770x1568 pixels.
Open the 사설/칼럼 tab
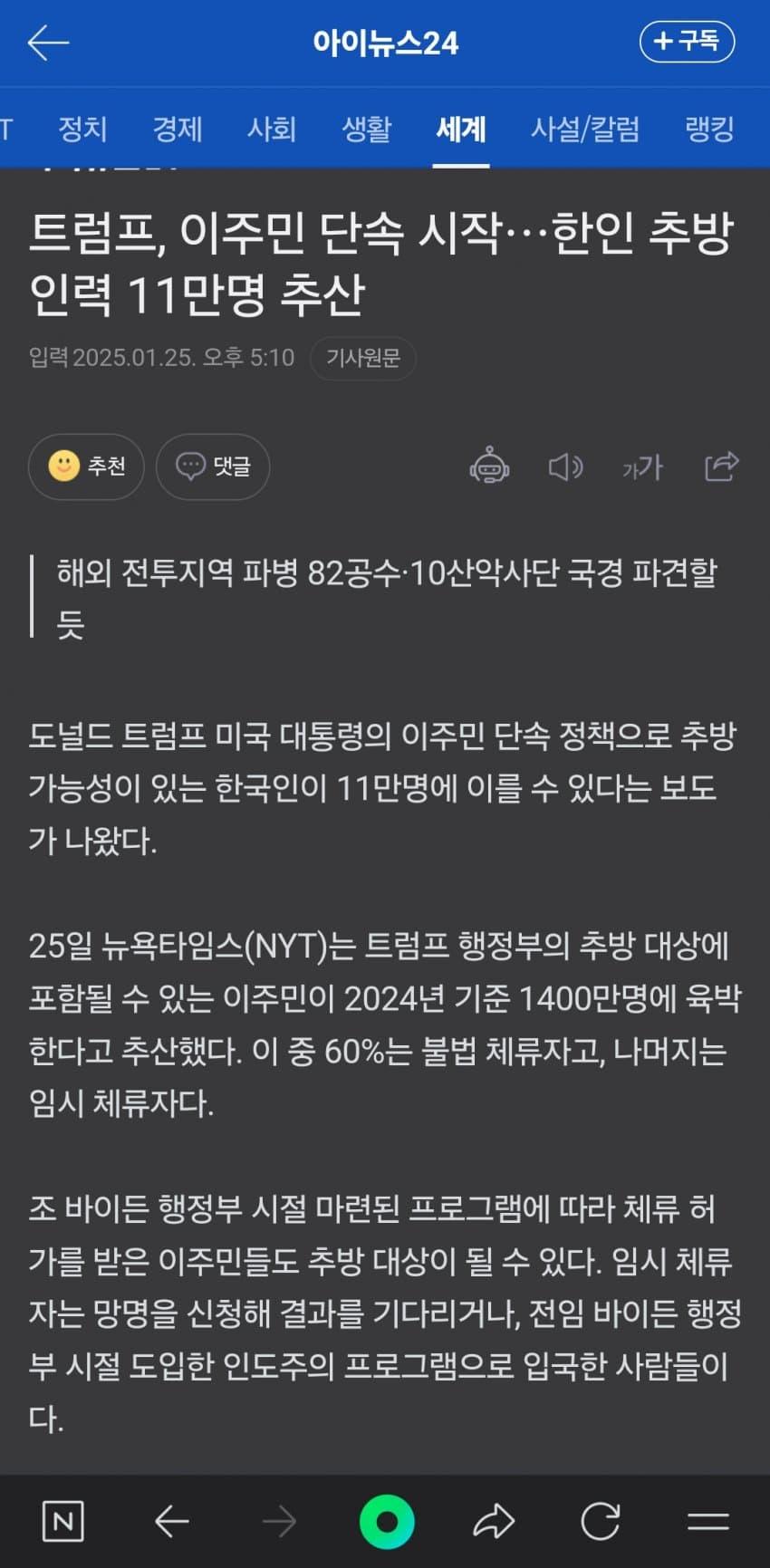click(x=585, y=130)
